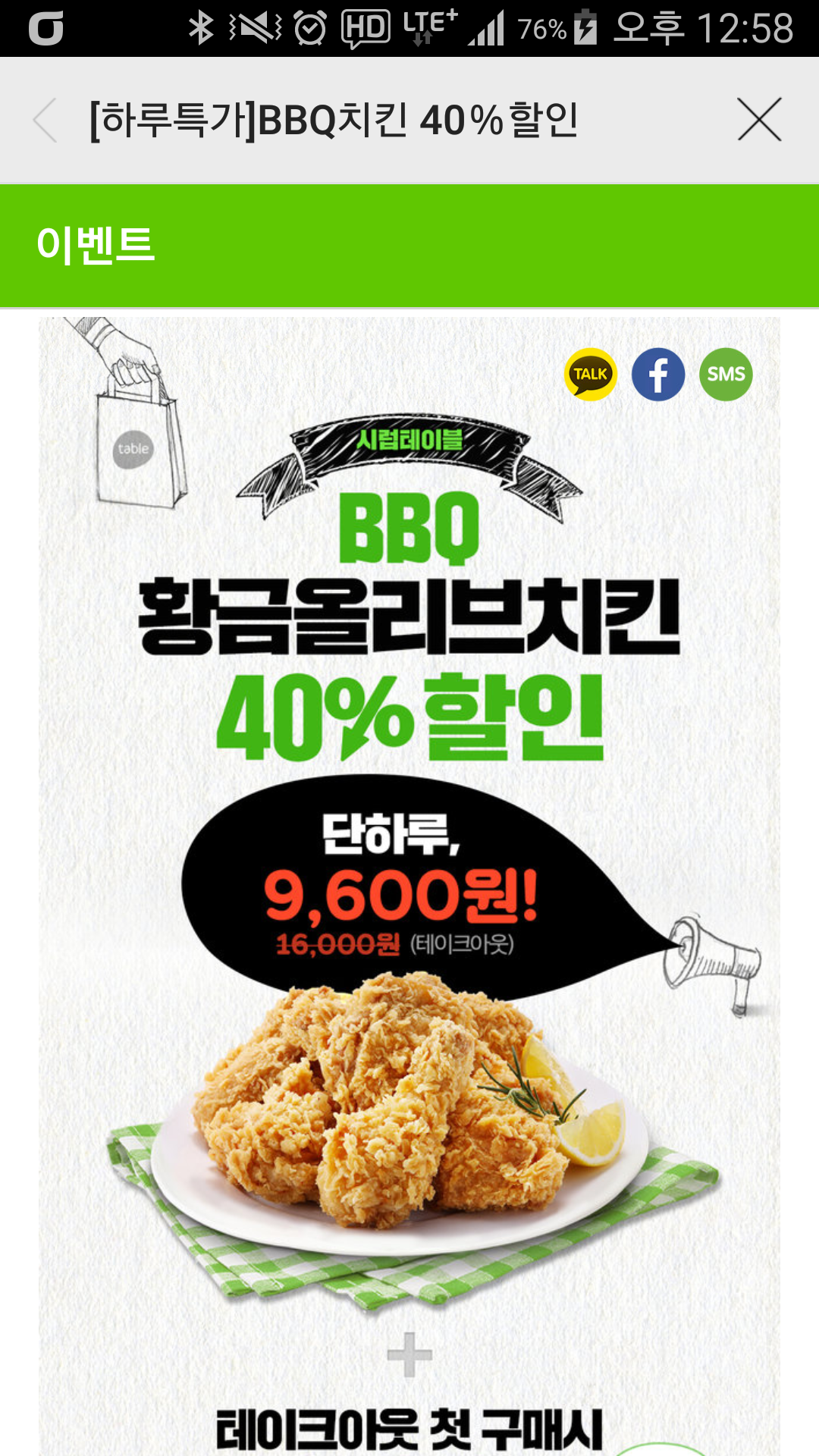
Task: Go back using the left arrow
Action: pyautogui.click(x=45, y=120)
